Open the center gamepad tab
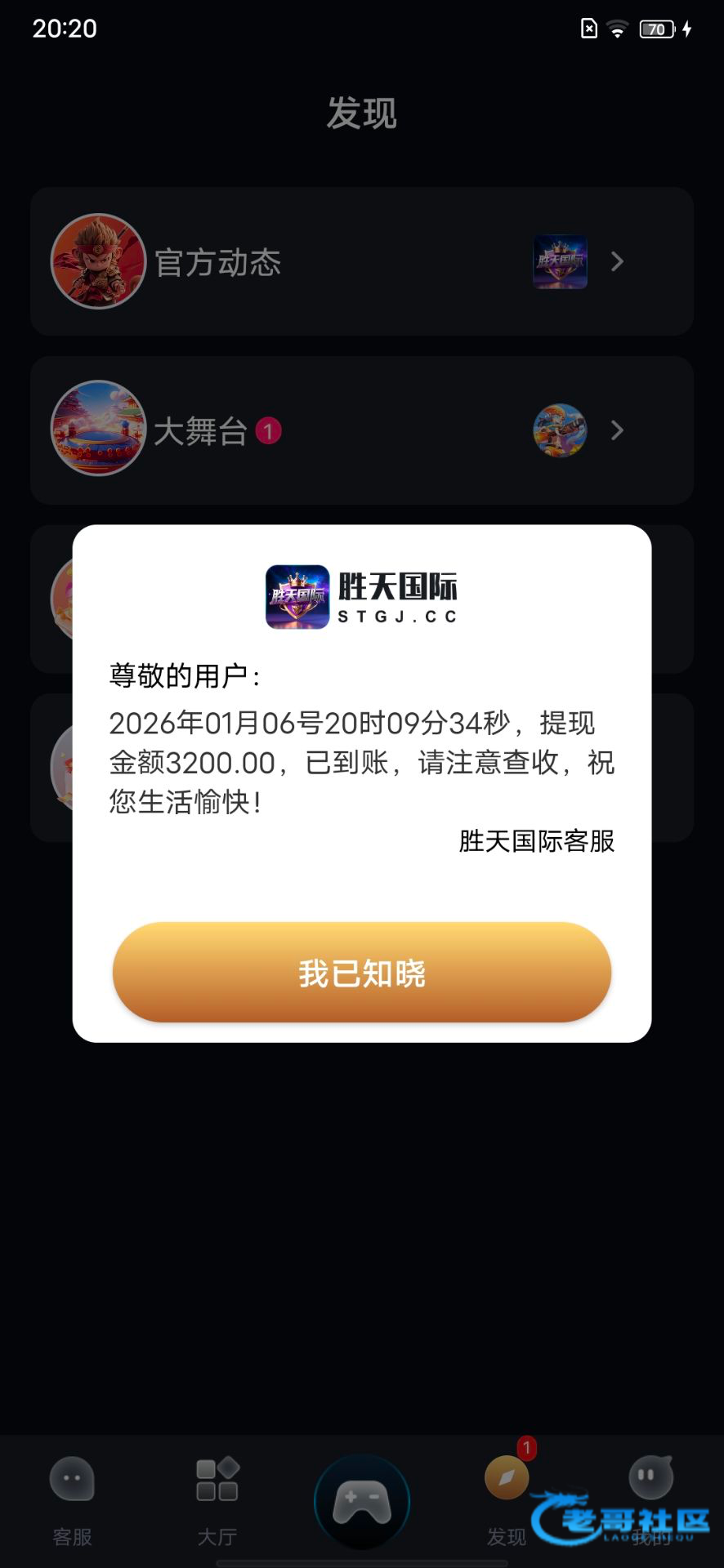Viewport: 724px width, 1568px height. [x=361, y=1501]
